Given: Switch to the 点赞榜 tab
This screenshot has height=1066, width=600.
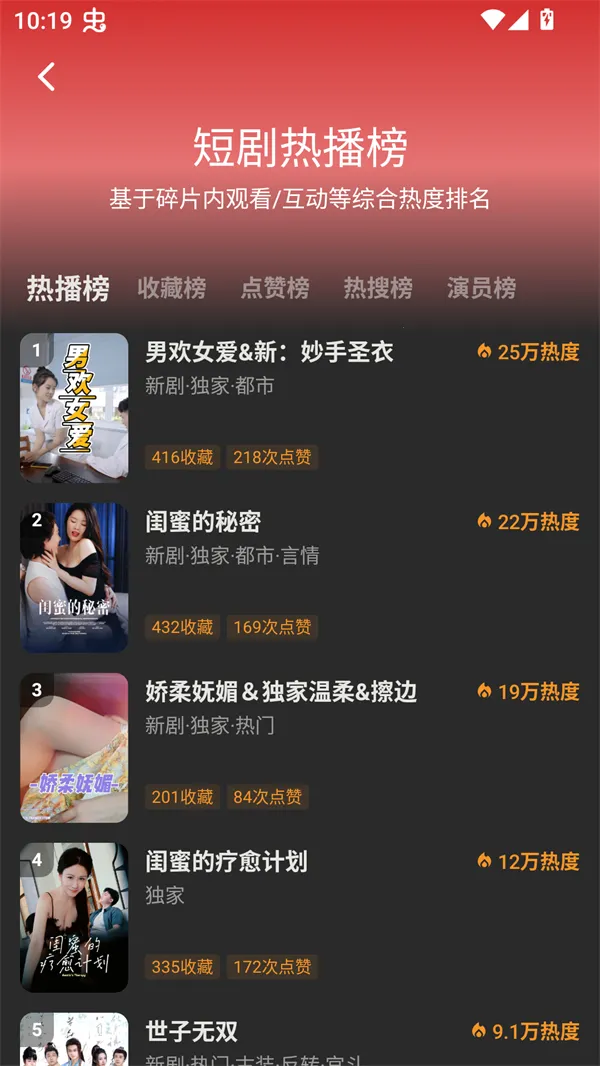Looking at the screenshot, I should click(275, 289).
